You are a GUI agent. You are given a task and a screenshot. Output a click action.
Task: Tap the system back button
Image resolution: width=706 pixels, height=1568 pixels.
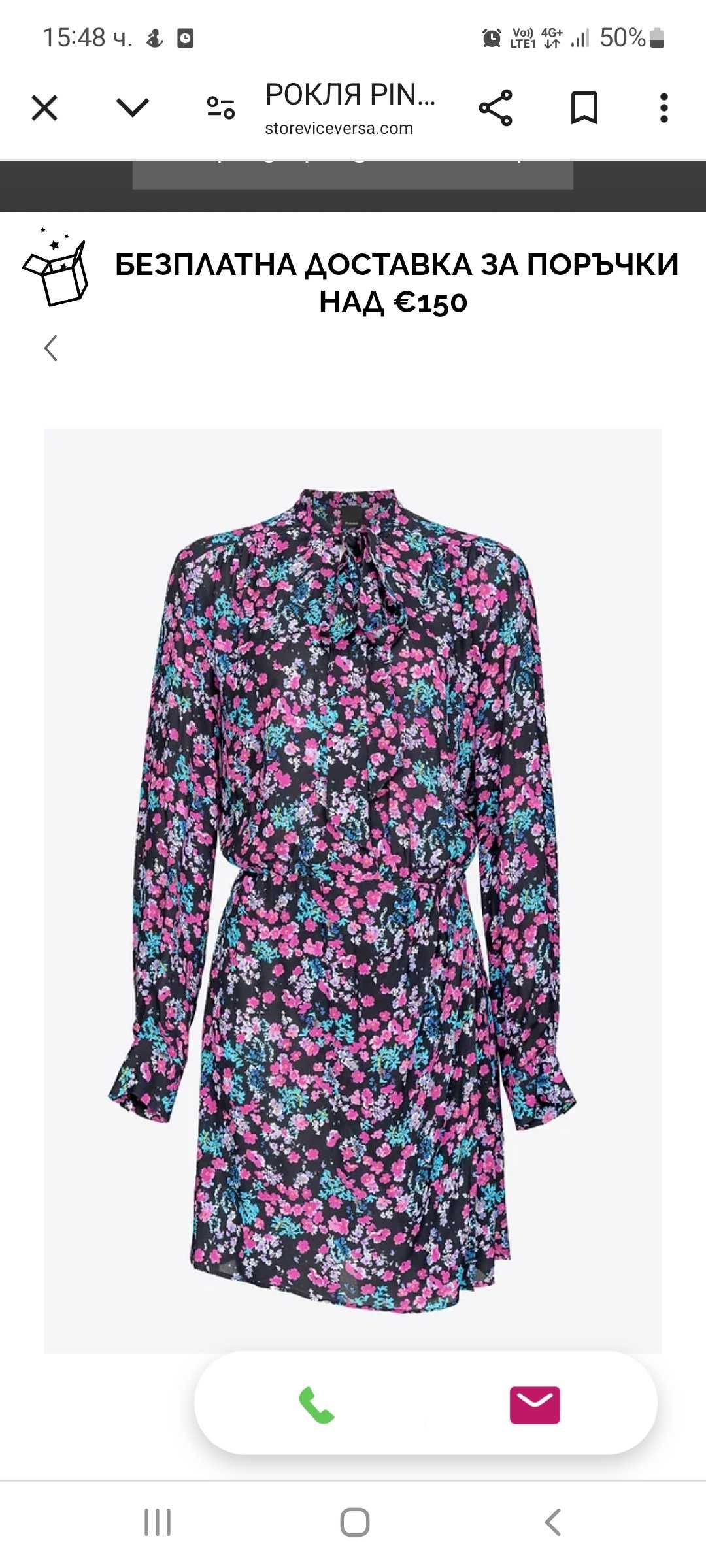(552, 1522)
